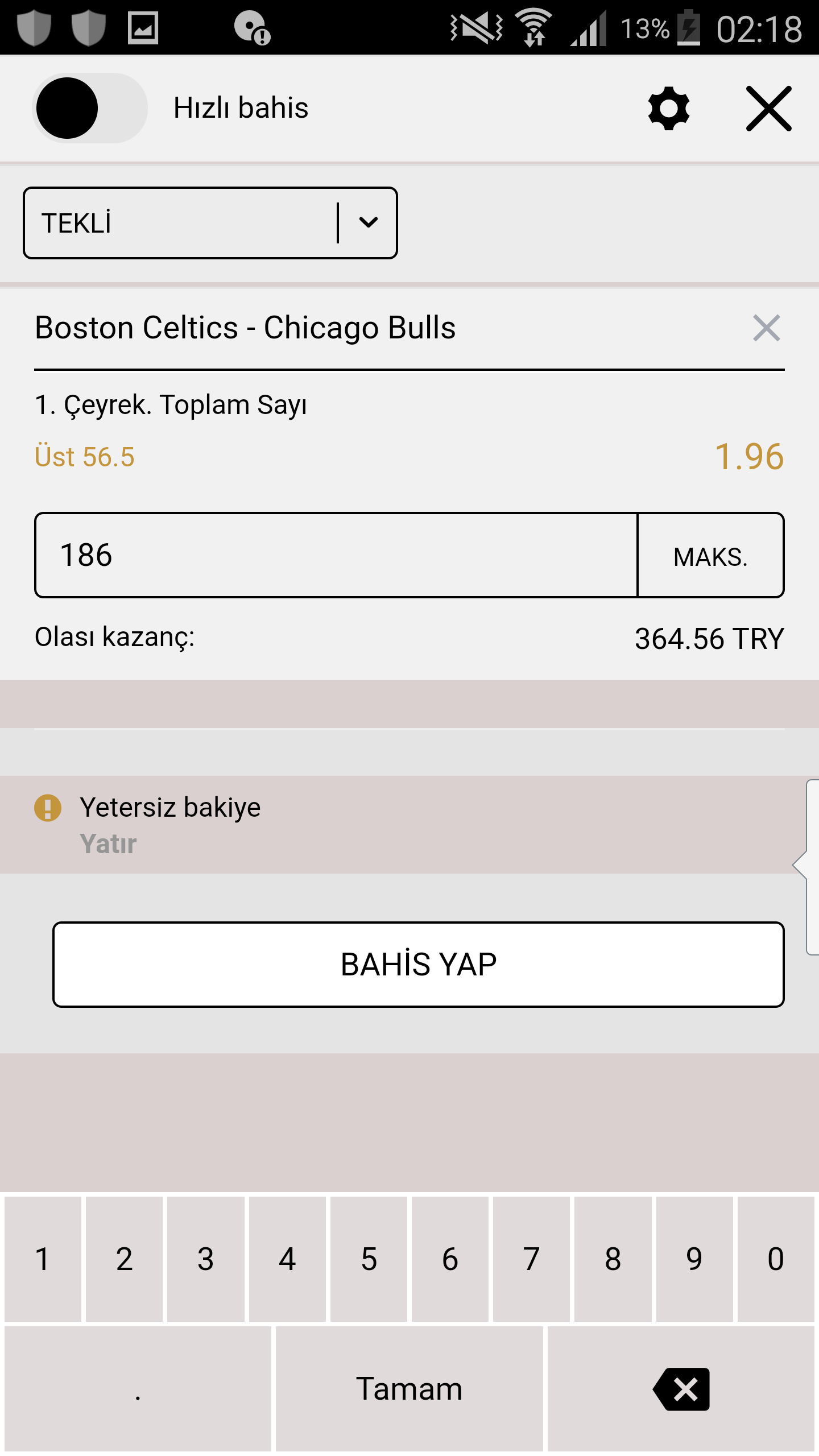The width and height of the screenshot is (819, 1456).
Task: Tap the stake amount field showing 186
Action: (336, 555)
